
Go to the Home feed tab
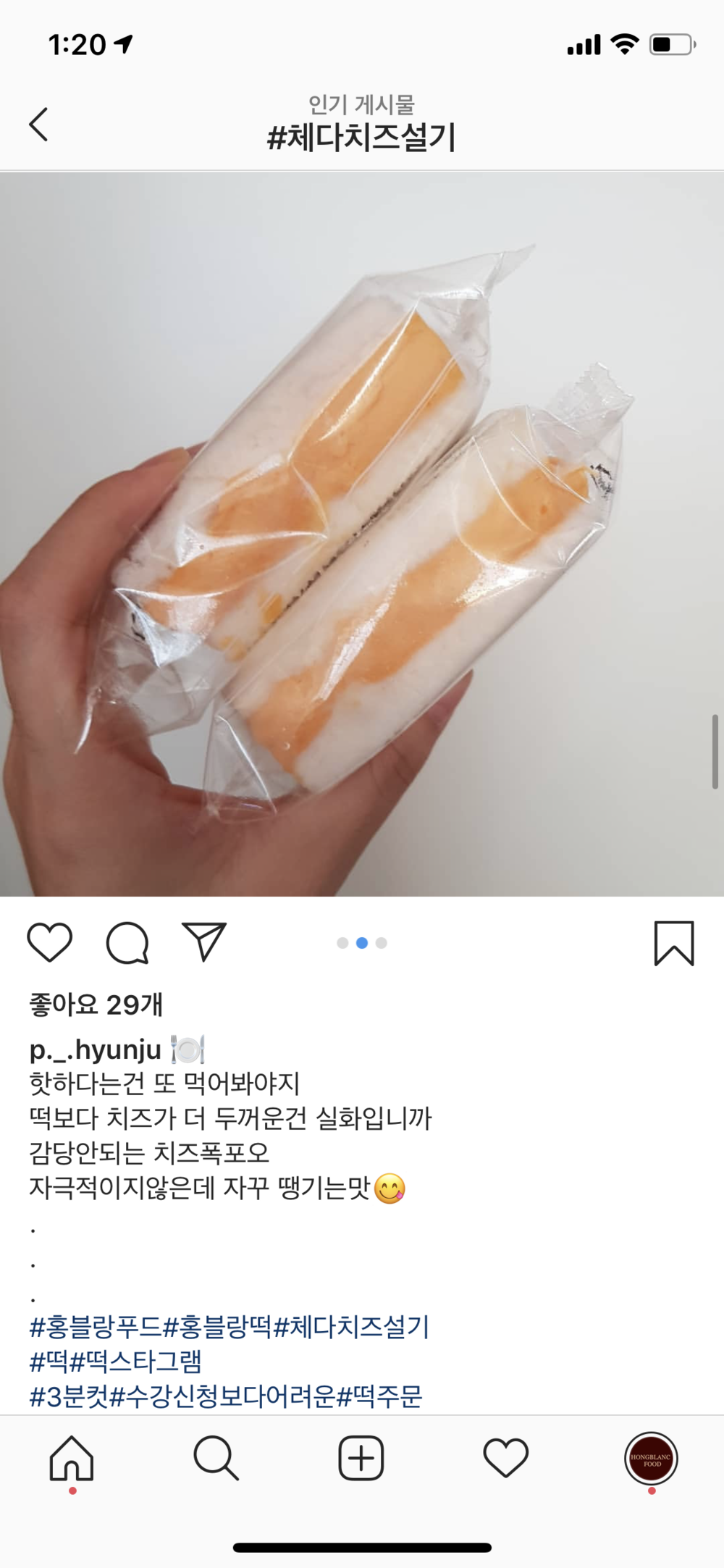72,1457
